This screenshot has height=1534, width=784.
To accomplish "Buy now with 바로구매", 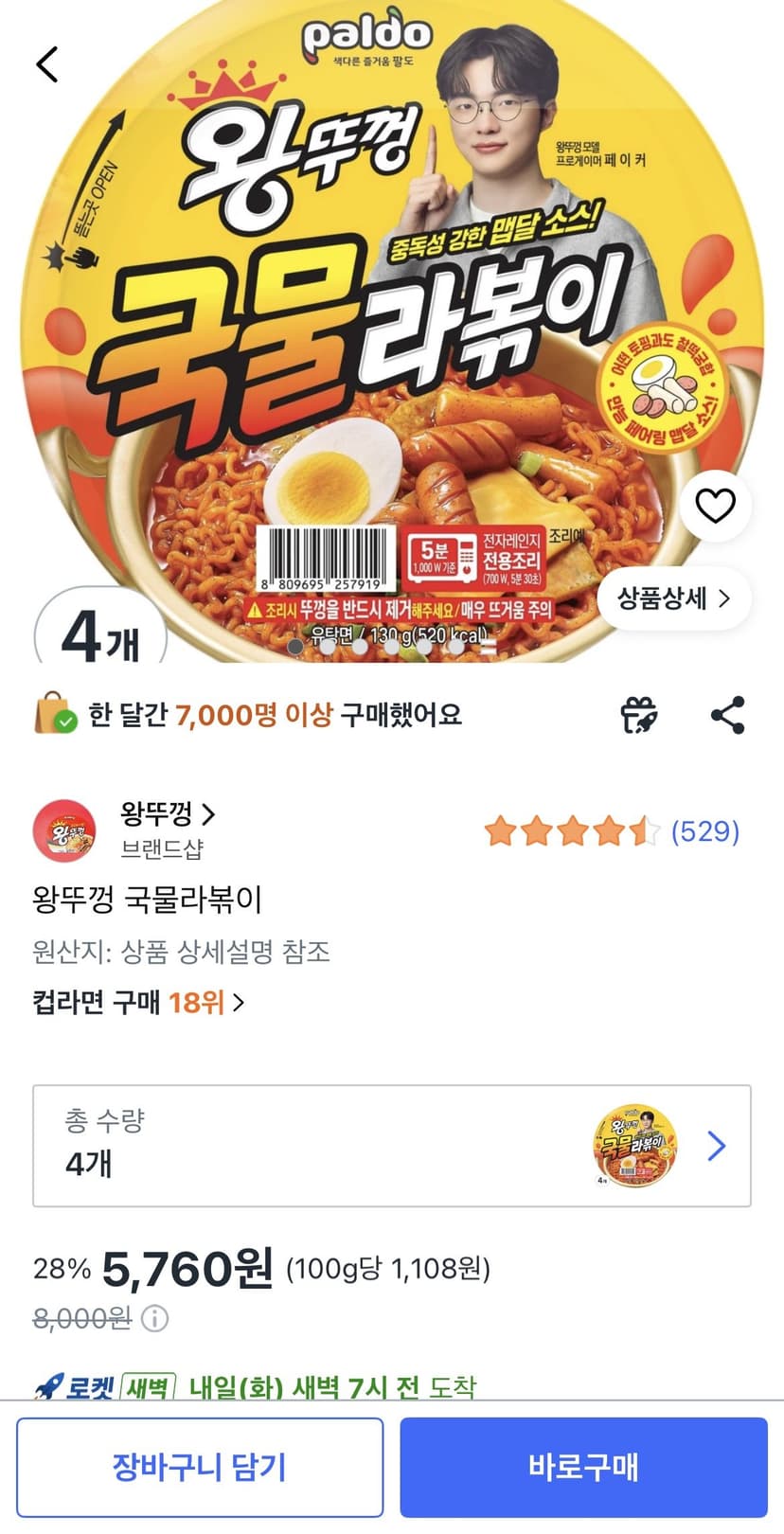I will [583, 1467].
